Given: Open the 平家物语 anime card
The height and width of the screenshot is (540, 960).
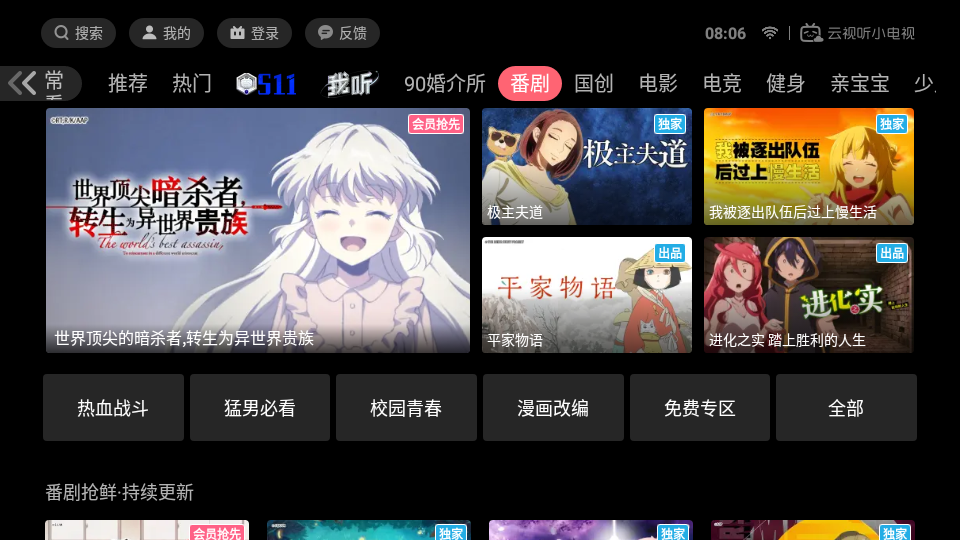Looking at the screenshot, I should 587,295.
